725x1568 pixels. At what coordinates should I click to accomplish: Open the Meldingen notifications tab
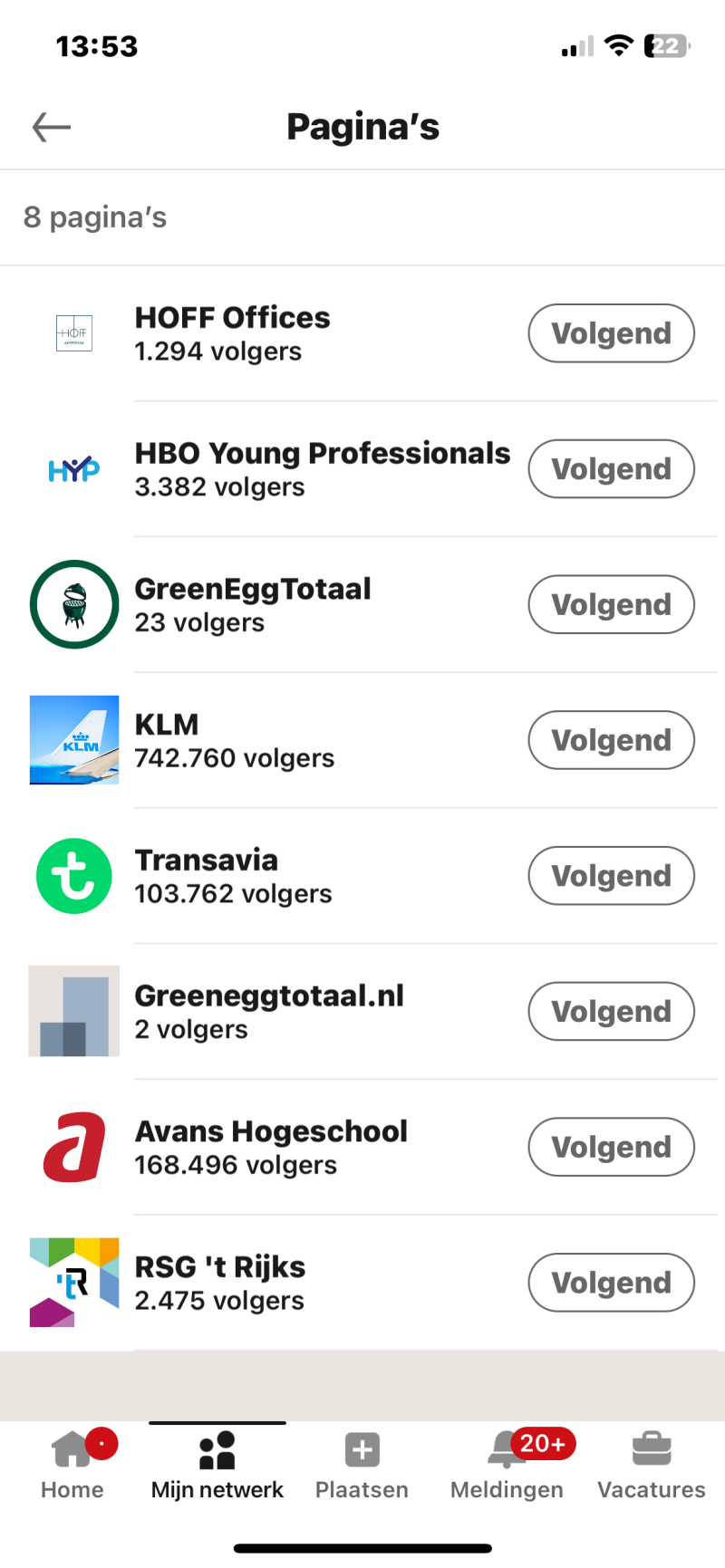point(507,1465)
